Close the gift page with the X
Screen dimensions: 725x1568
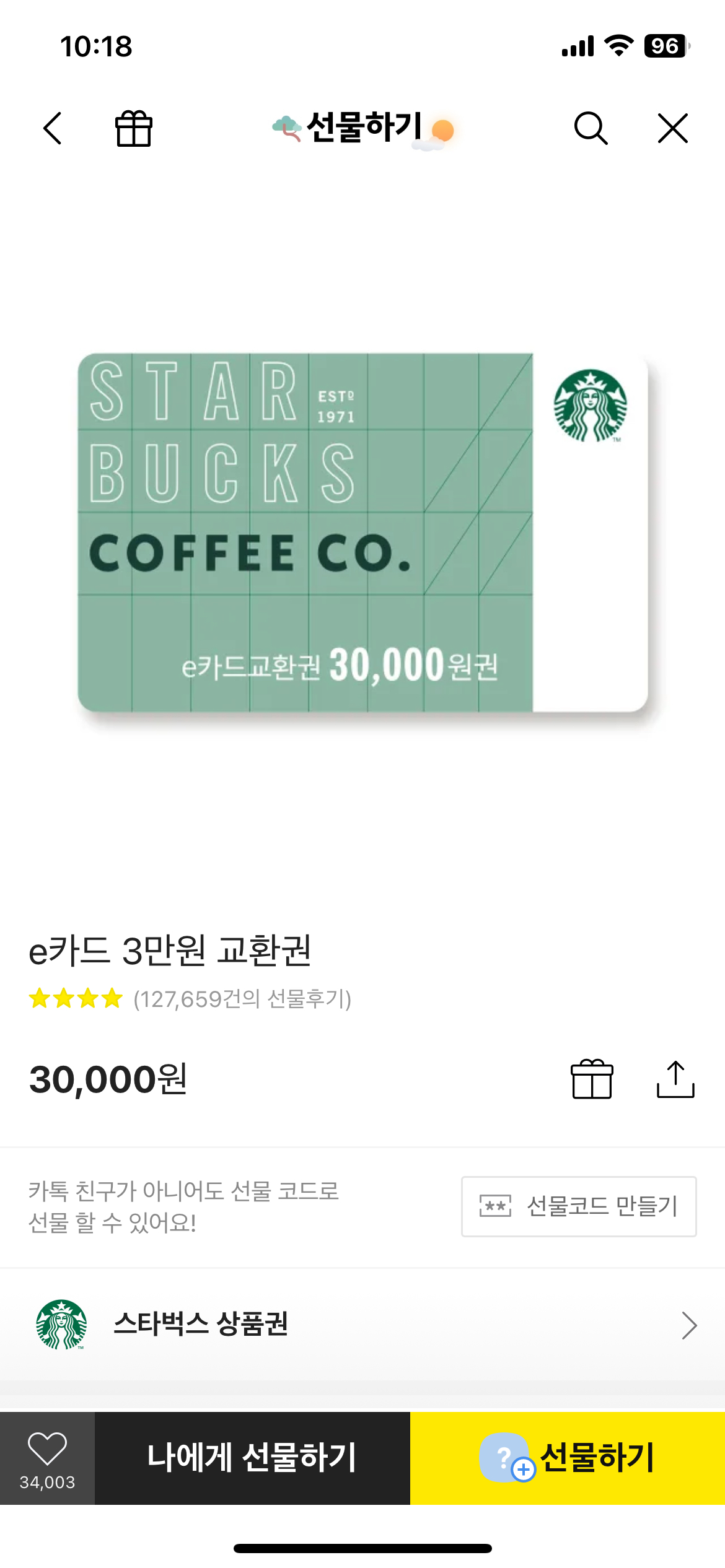(673, 128)
